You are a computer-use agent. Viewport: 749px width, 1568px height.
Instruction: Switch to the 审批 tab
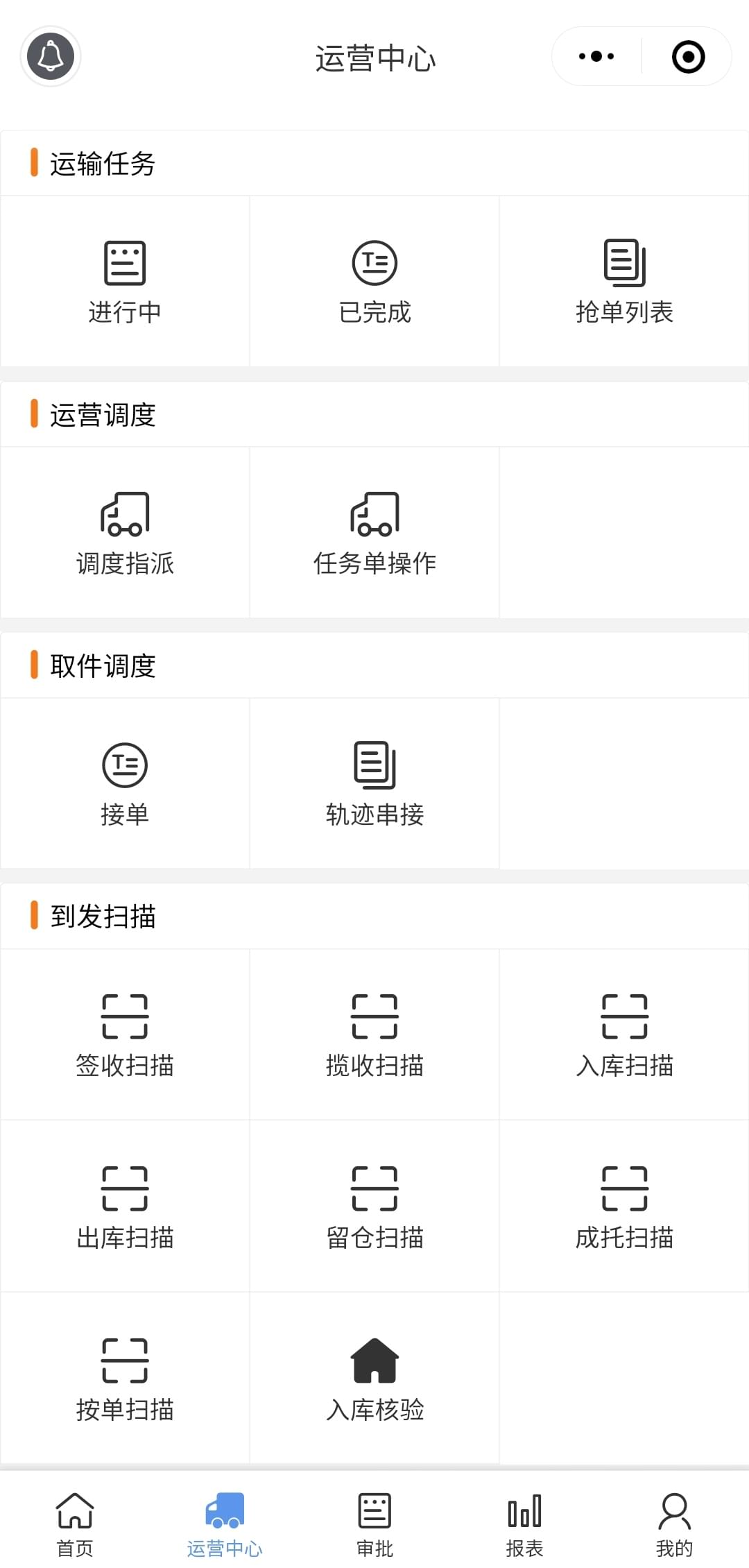point(374,1524)
